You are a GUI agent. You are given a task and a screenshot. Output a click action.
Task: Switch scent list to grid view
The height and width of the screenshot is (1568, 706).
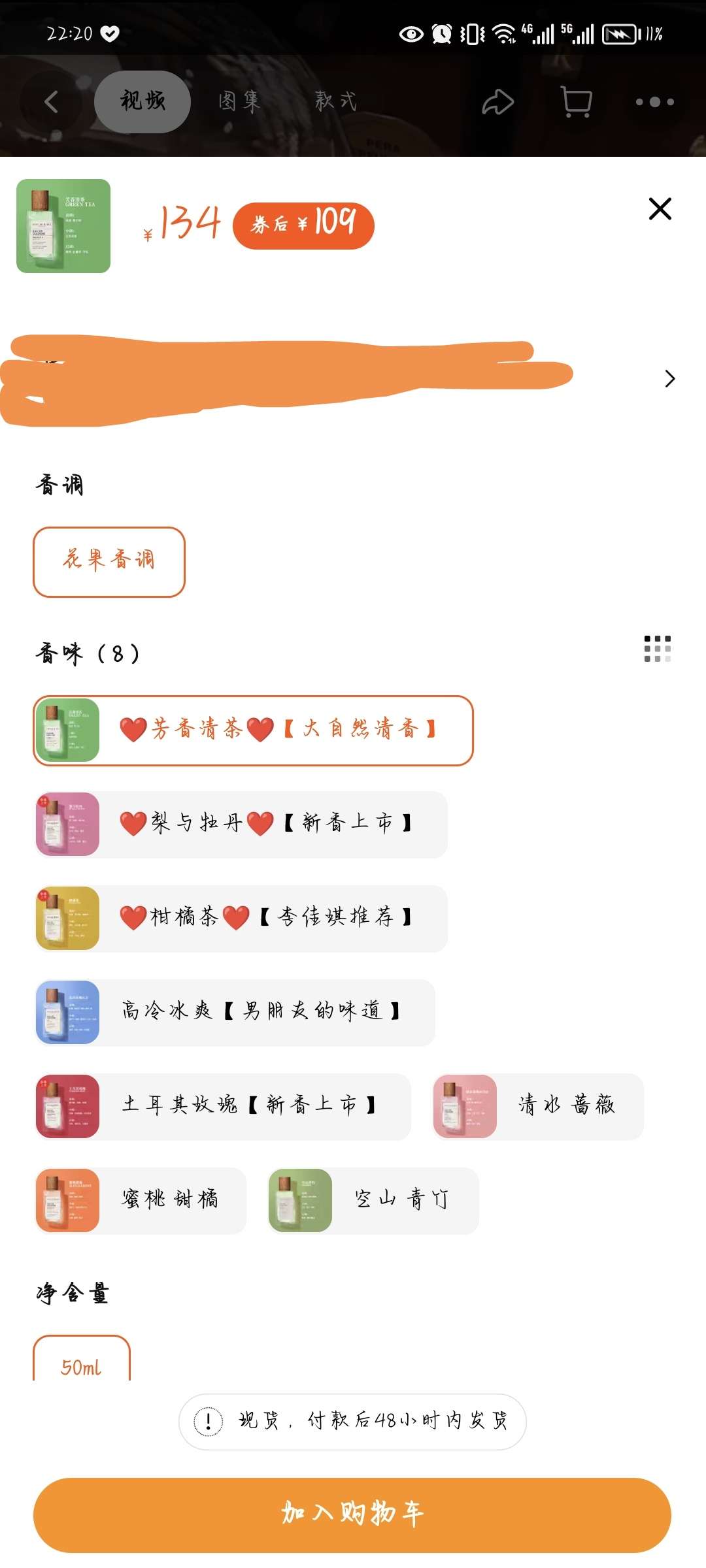click(657, 649)
